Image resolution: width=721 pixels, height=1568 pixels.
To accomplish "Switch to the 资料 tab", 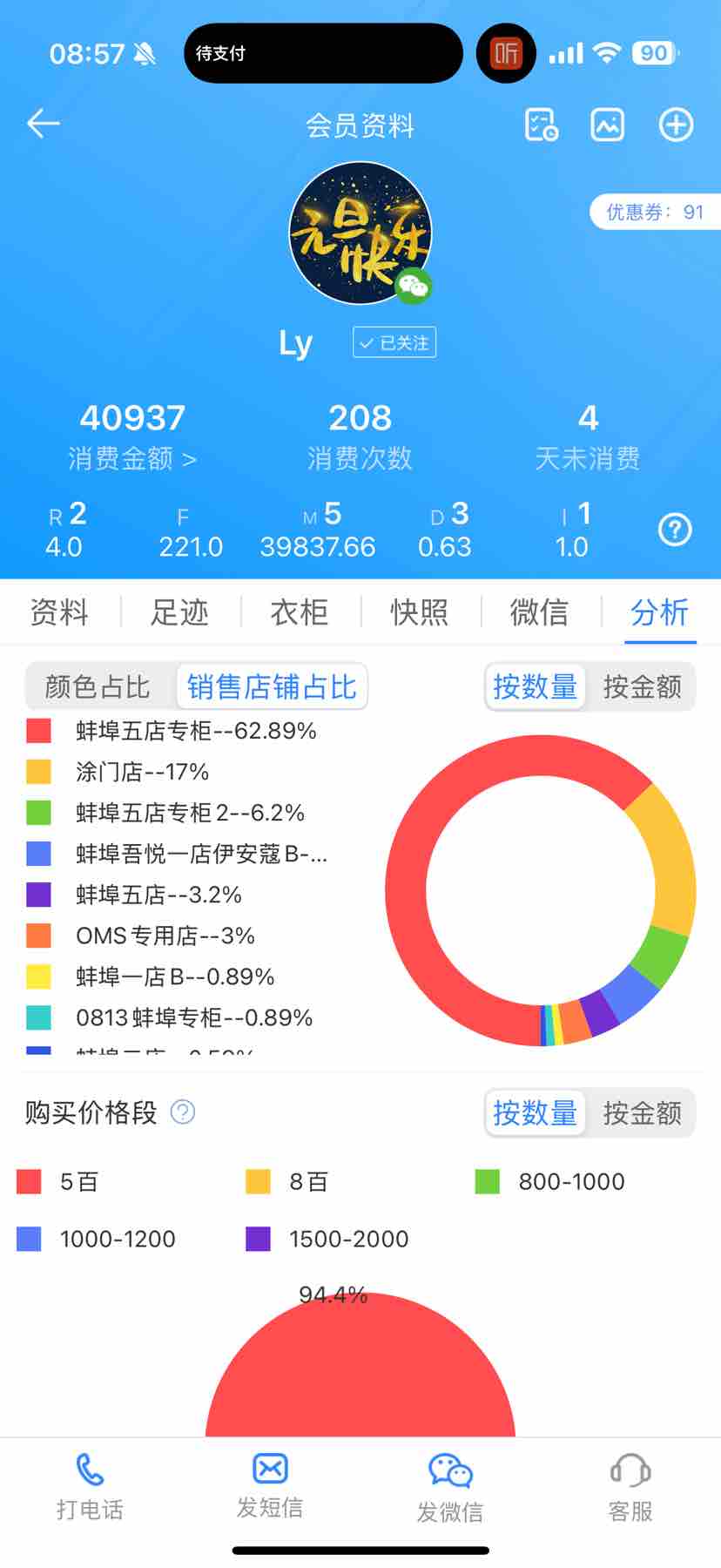I will (x=59, y=612).
